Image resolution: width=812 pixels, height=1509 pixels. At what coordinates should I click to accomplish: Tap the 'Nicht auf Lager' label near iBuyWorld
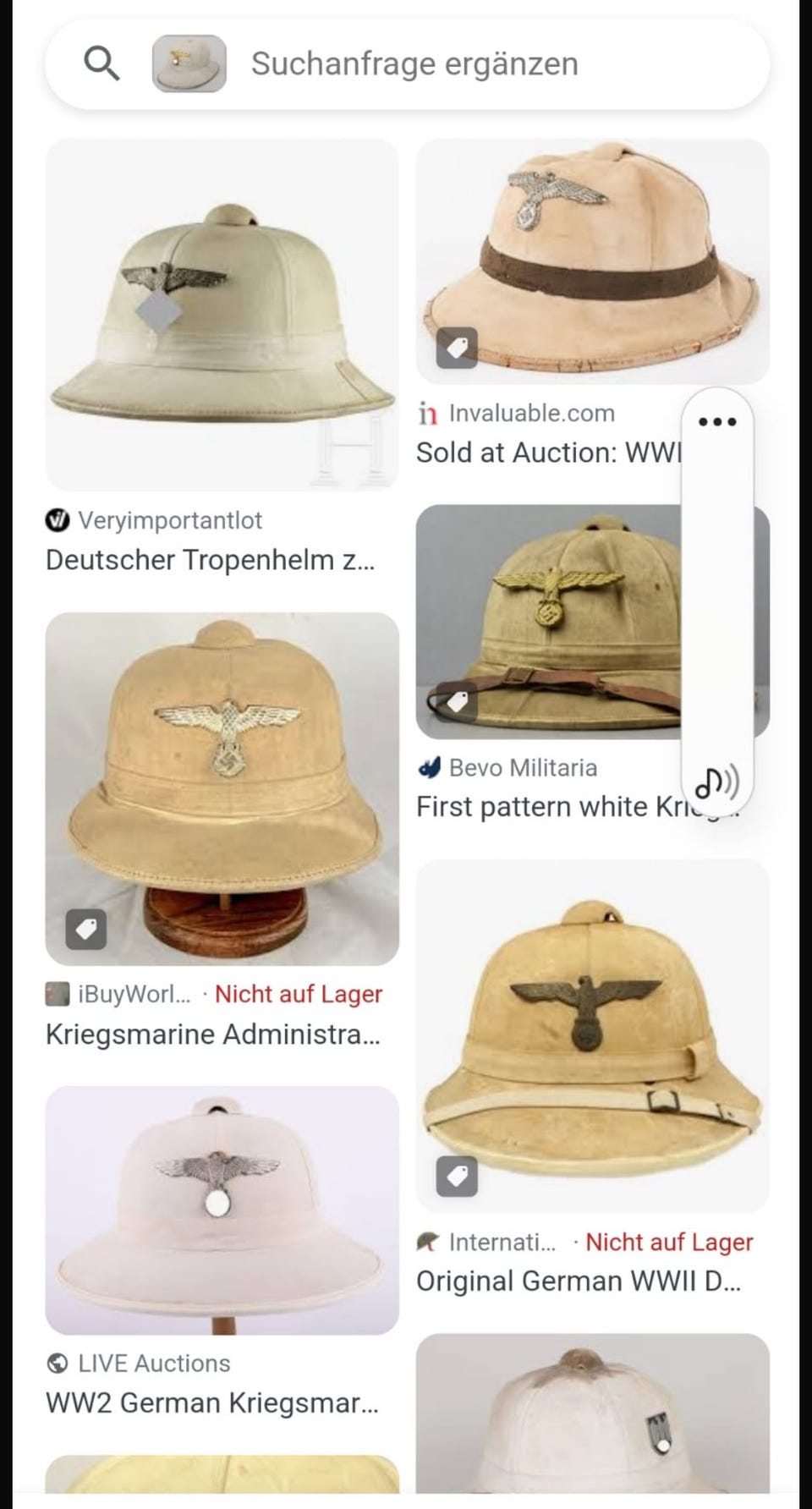point(298,995)
